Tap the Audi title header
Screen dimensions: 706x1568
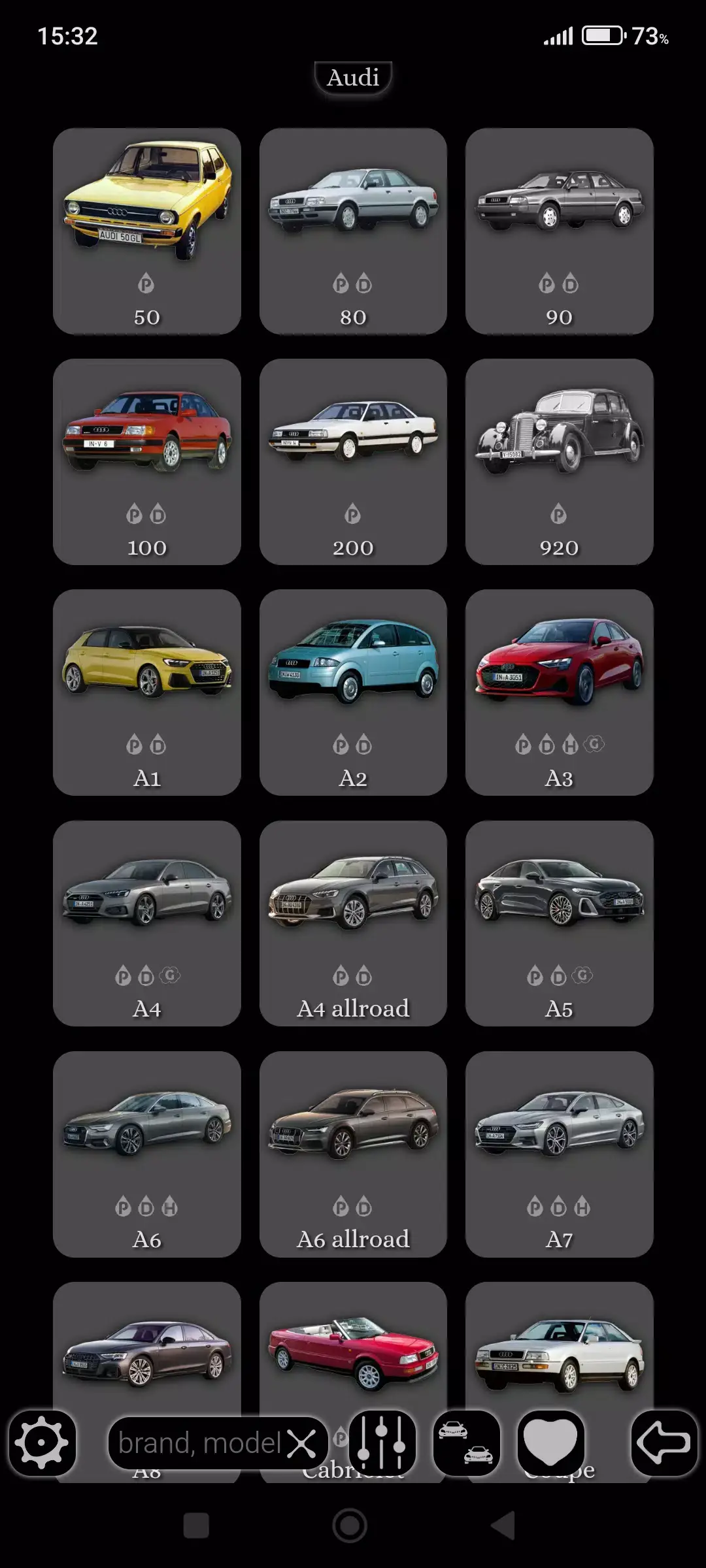click(352, 78)
